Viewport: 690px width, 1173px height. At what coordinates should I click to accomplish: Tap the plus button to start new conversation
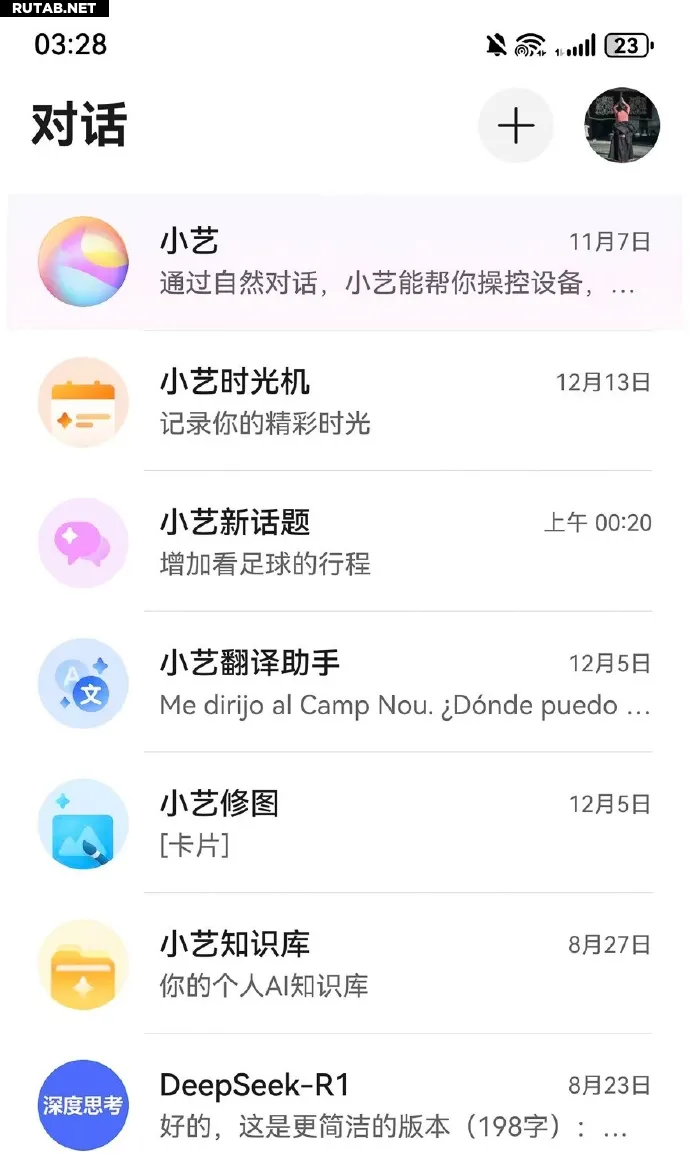[x=516, y=126]
